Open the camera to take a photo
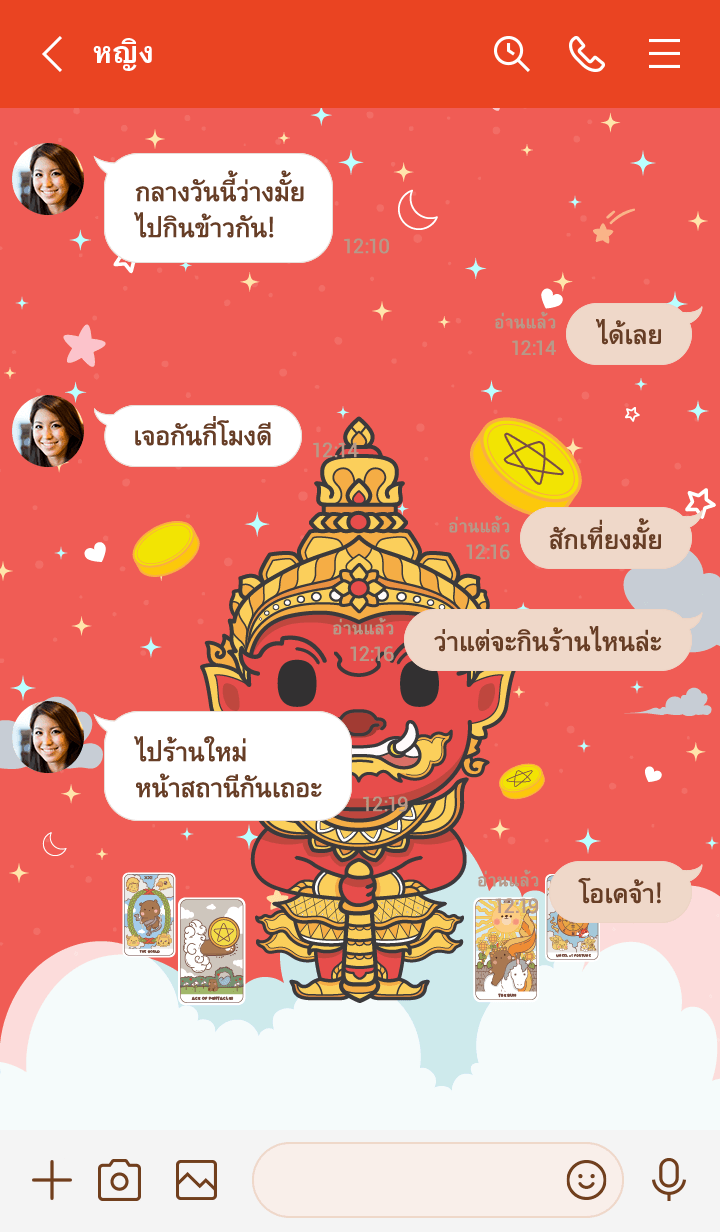The image size is (720, 1232). pos(119,1180)
